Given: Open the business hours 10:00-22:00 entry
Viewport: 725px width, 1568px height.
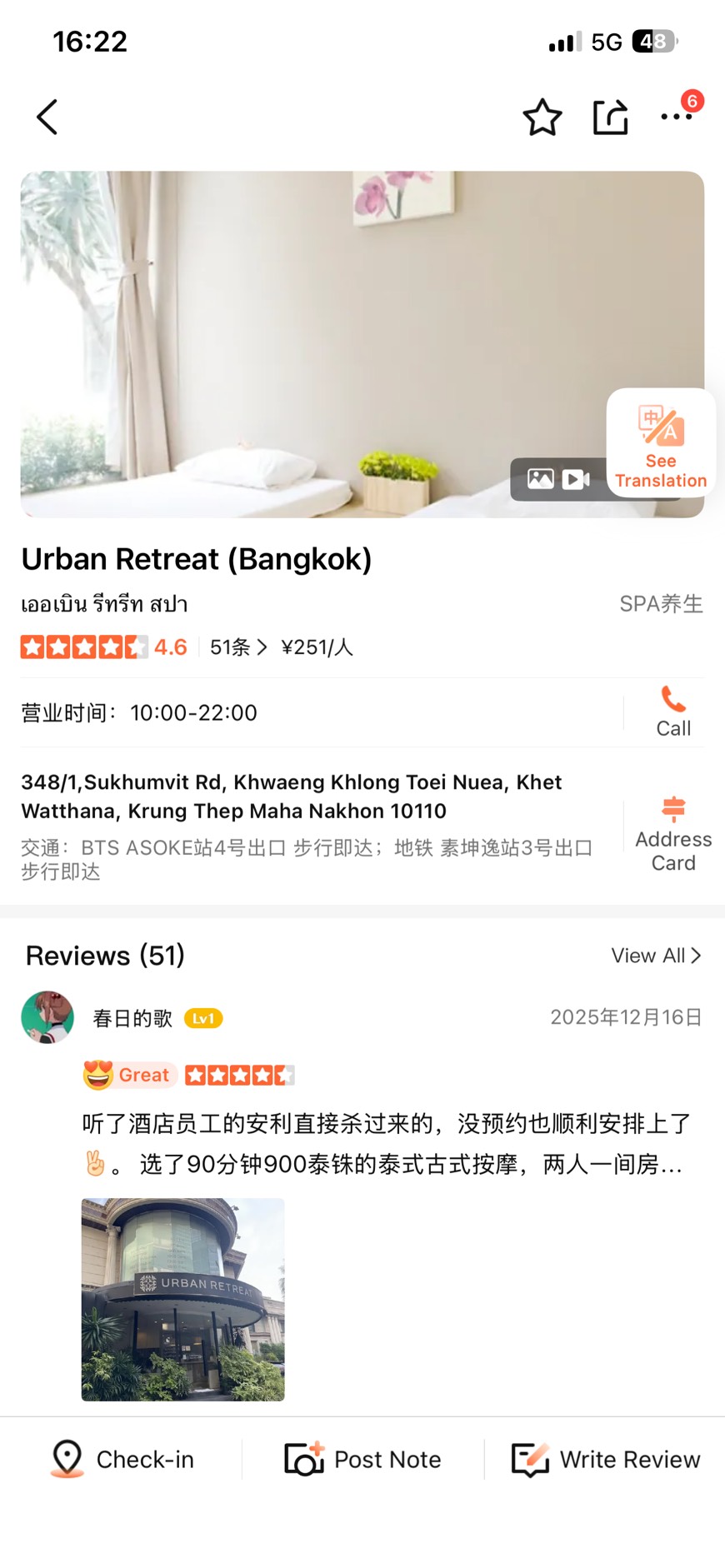Looking at the screenshot, I should click(x=193, y=712).
